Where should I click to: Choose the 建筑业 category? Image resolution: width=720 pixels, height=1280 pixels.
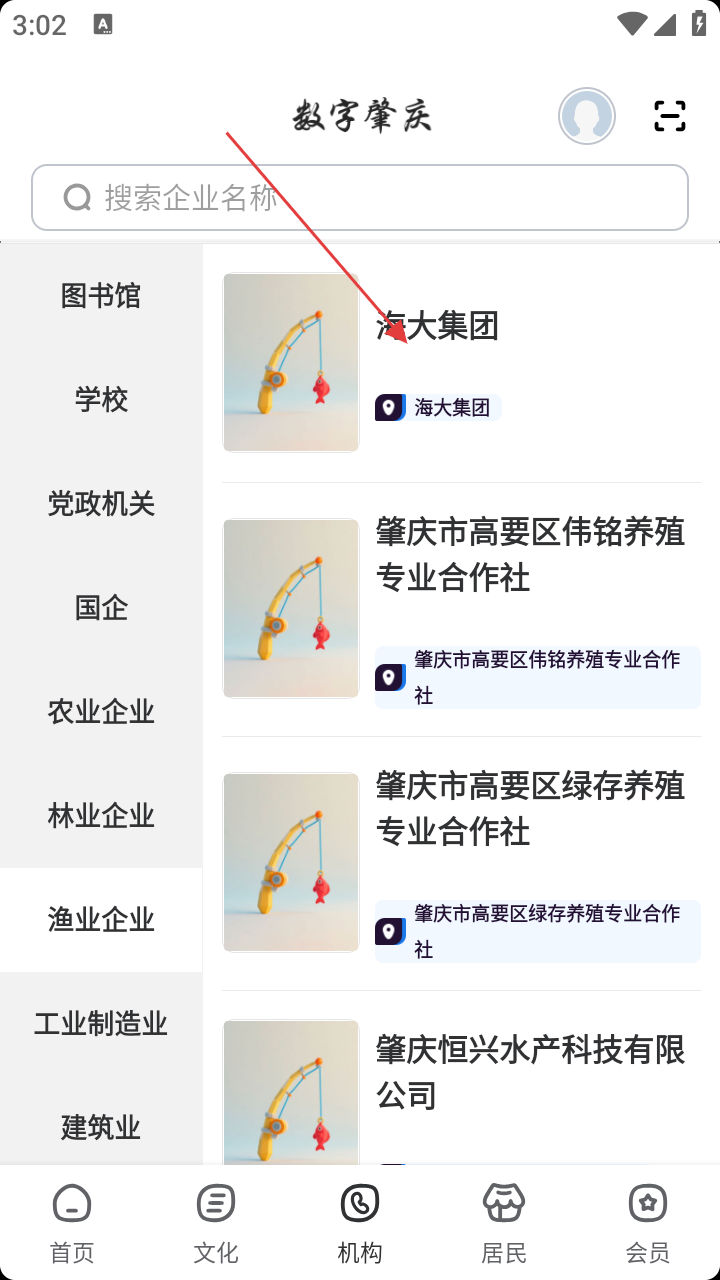click(x=101, y=1128)
